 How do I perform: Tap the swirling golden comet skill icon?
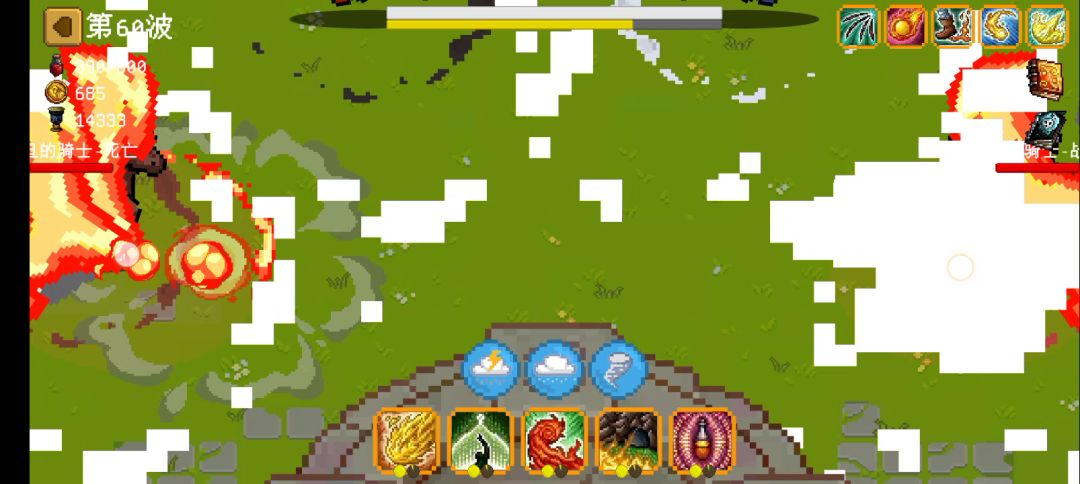999,27
